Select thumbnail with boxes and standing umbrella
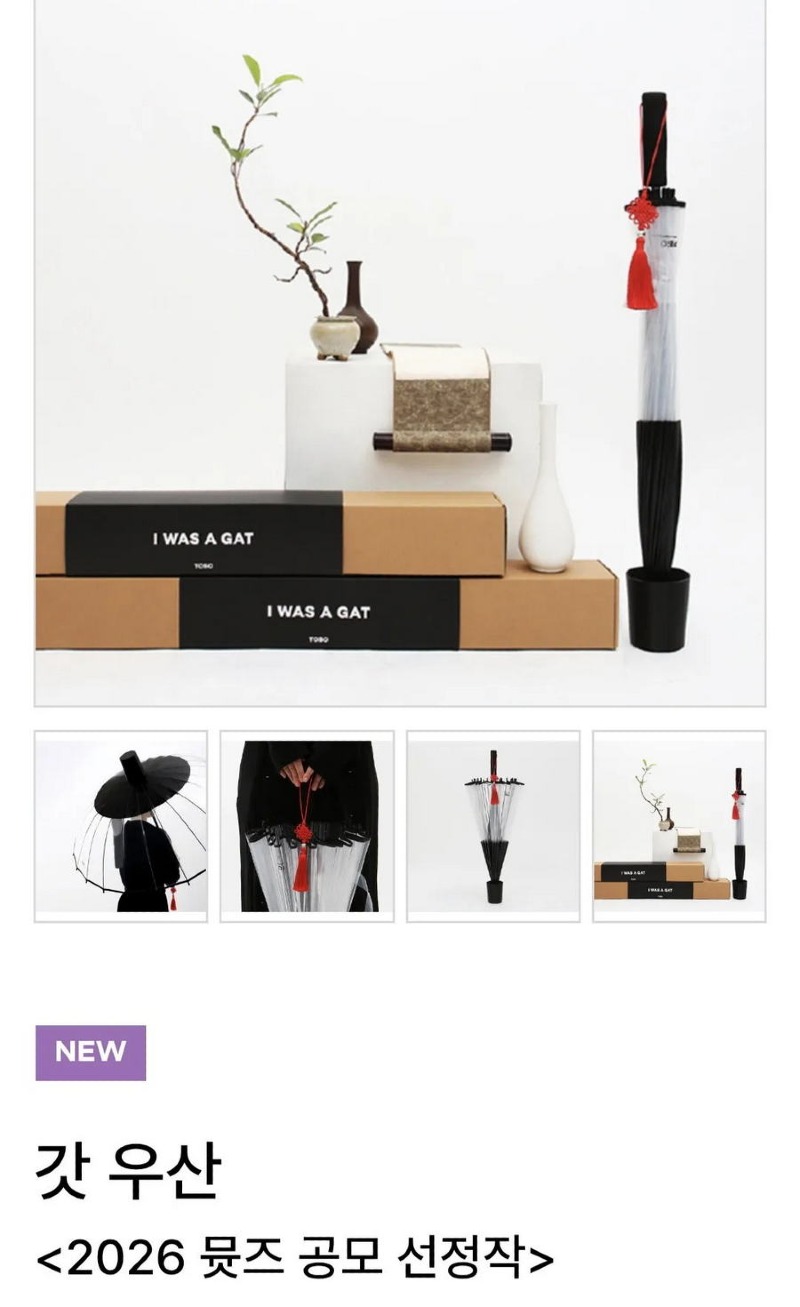Viewport: 800px width, 1307px height. pos(679,826)
